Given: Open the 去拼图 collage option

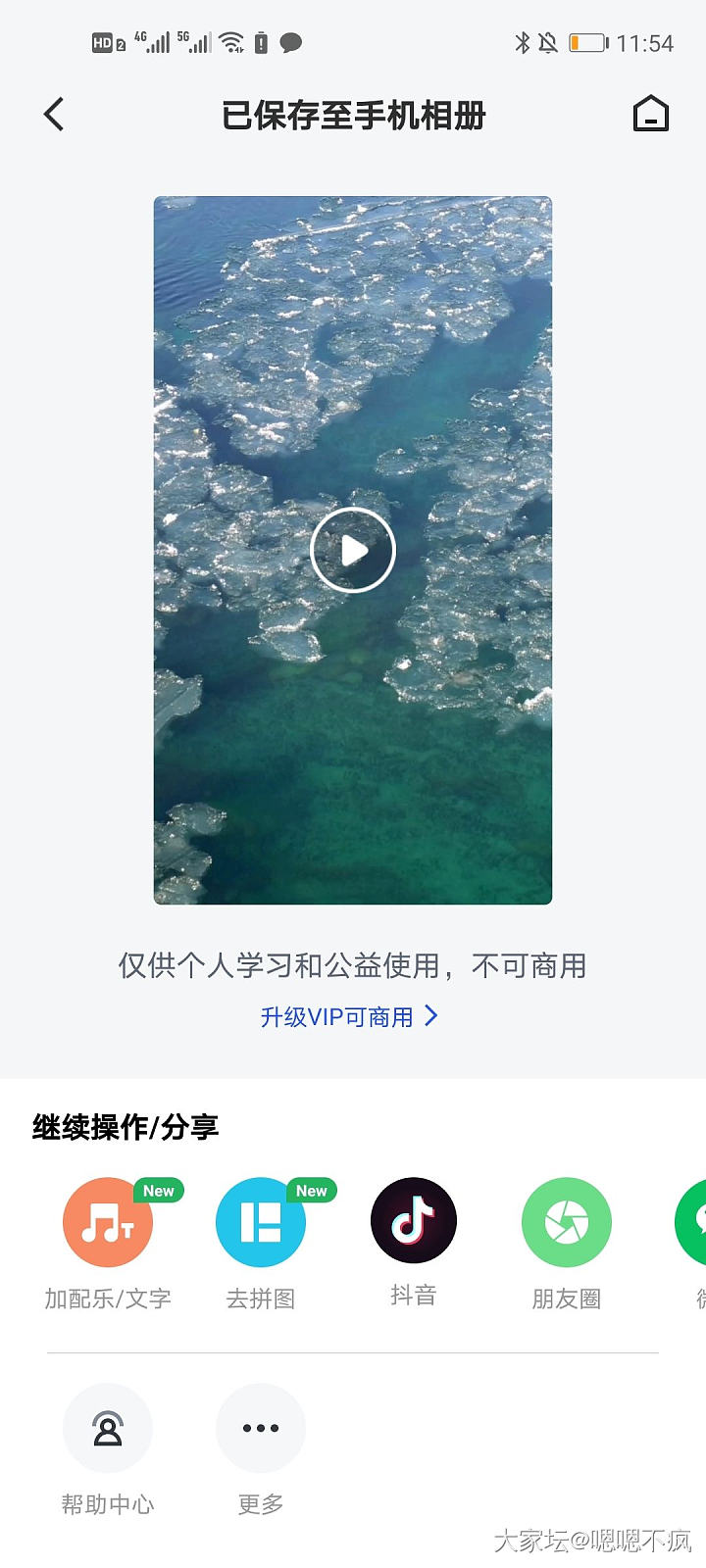Looking at the screenshot, I should 261,1223.
